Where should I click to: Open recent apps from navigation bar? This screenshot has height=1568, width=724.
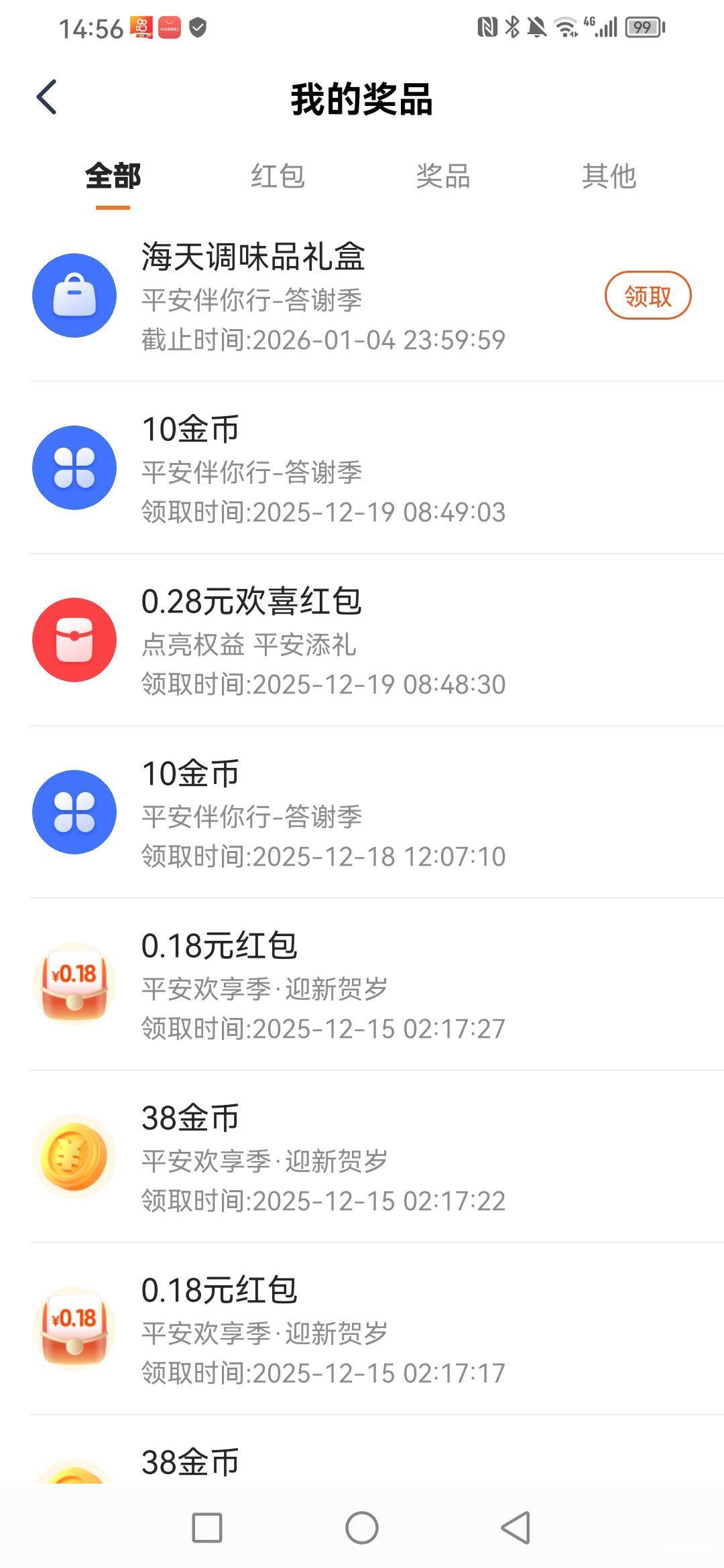pyautogui.click(x=207, y=1528)
